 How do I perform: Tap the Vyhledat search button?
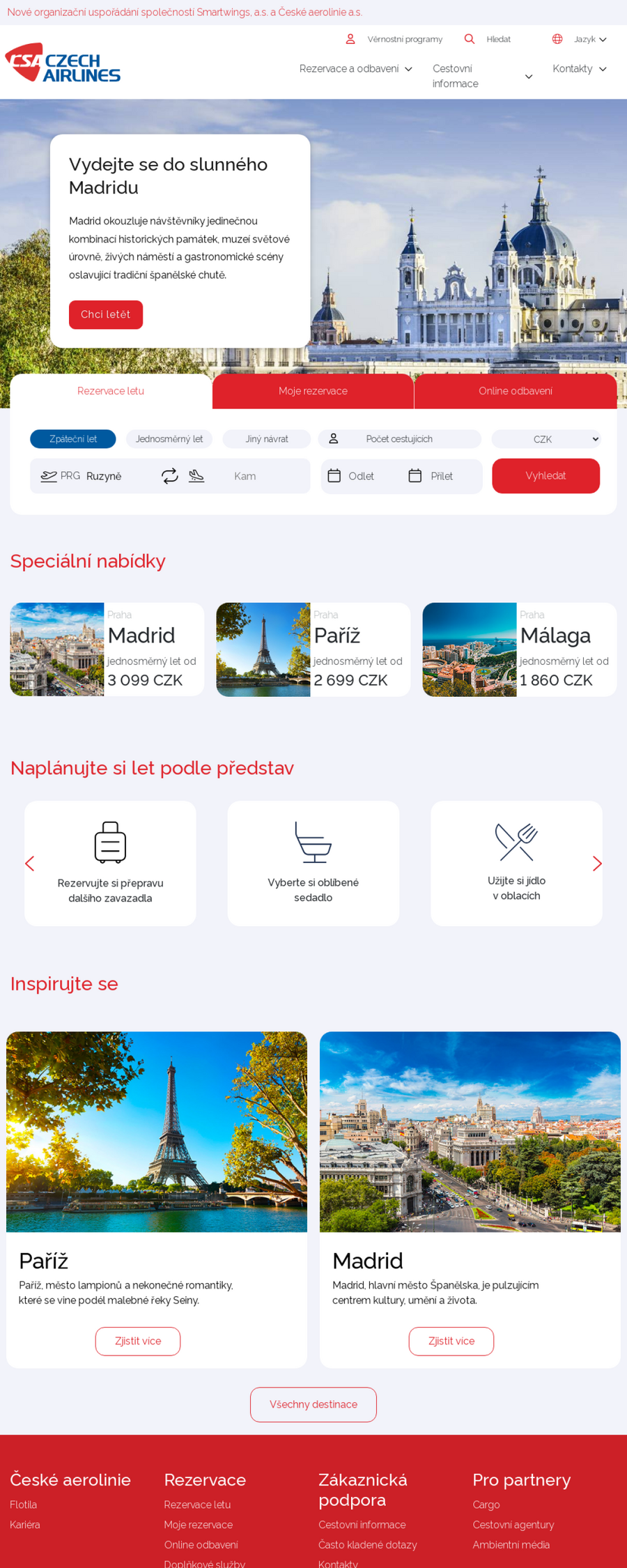(545, 476)
